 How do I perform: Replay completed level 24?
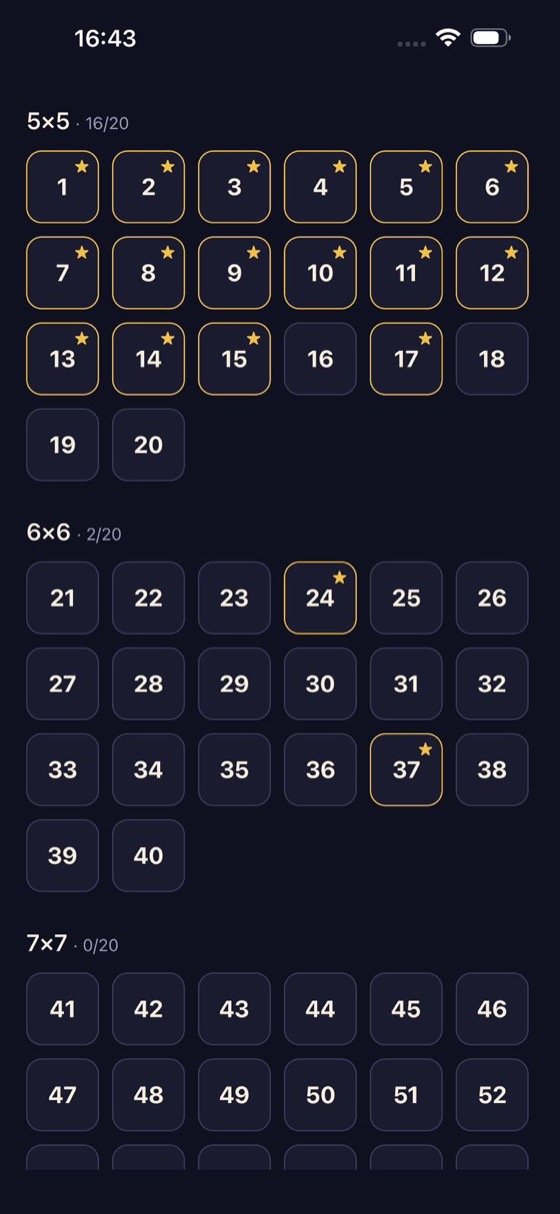320,597
